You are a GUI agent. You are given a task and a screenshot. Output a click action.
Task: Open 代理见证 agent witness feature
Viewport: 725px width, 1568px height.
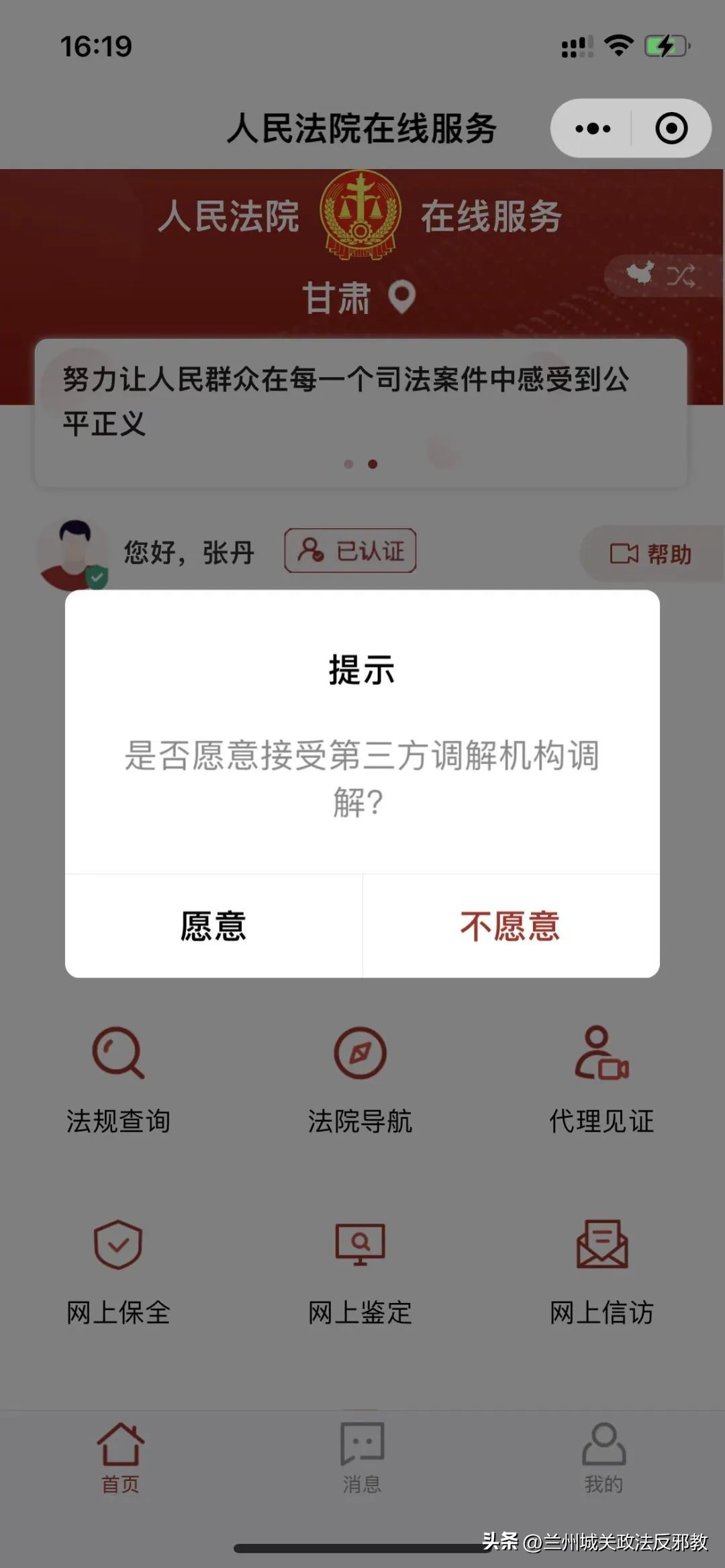coord(601,1067)
